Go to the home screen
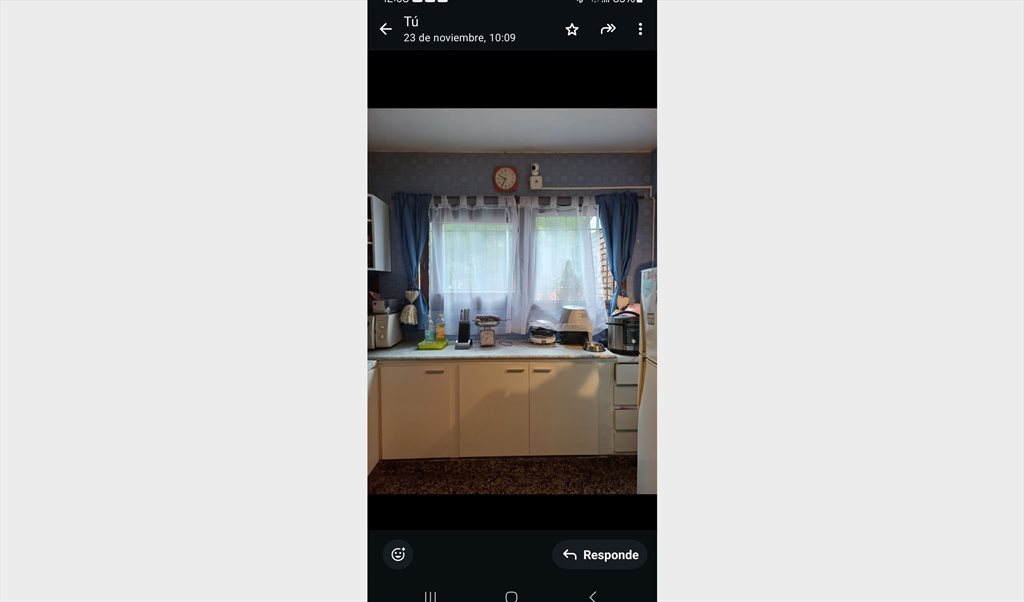Viewport: 1024px width, 602px height. 511,596
